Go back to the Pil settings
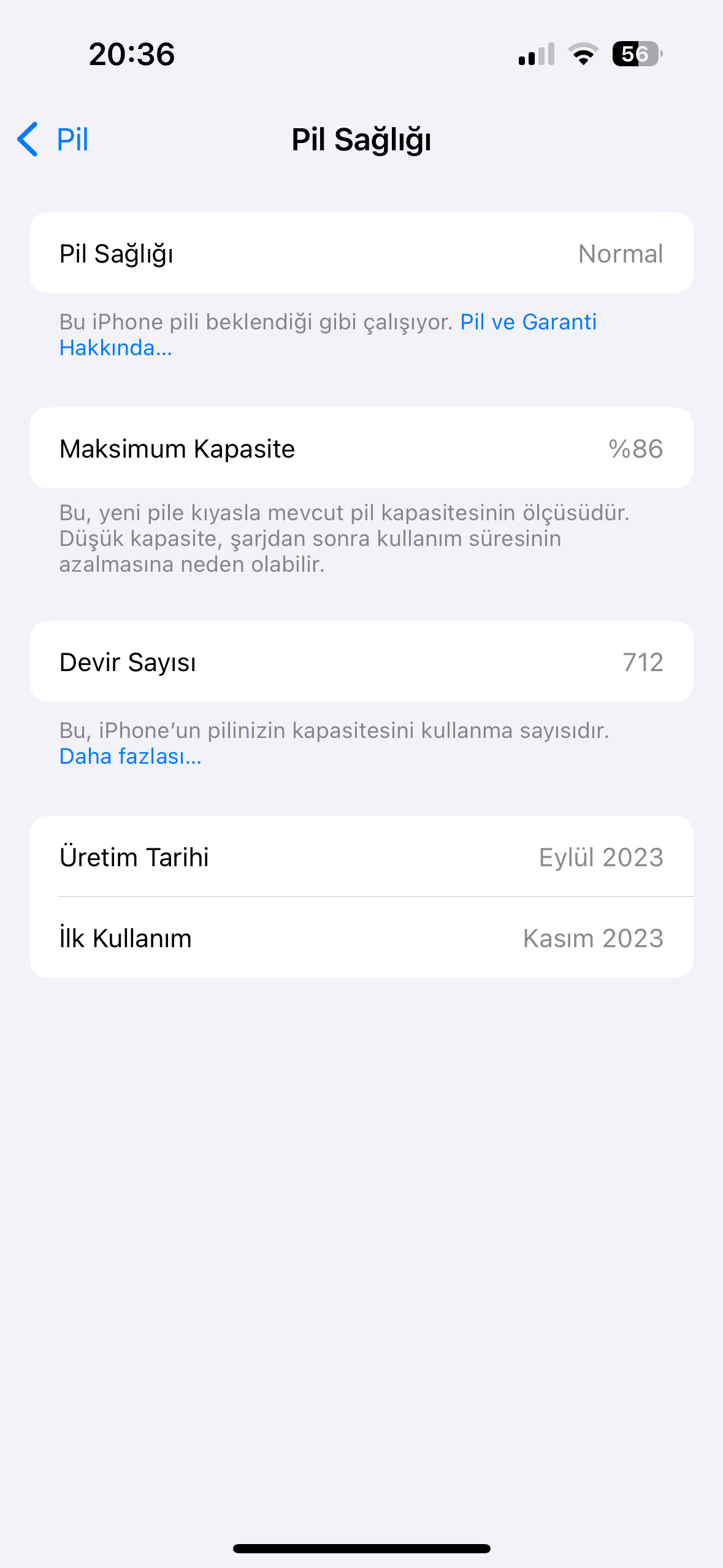 [x=53, y=139]
